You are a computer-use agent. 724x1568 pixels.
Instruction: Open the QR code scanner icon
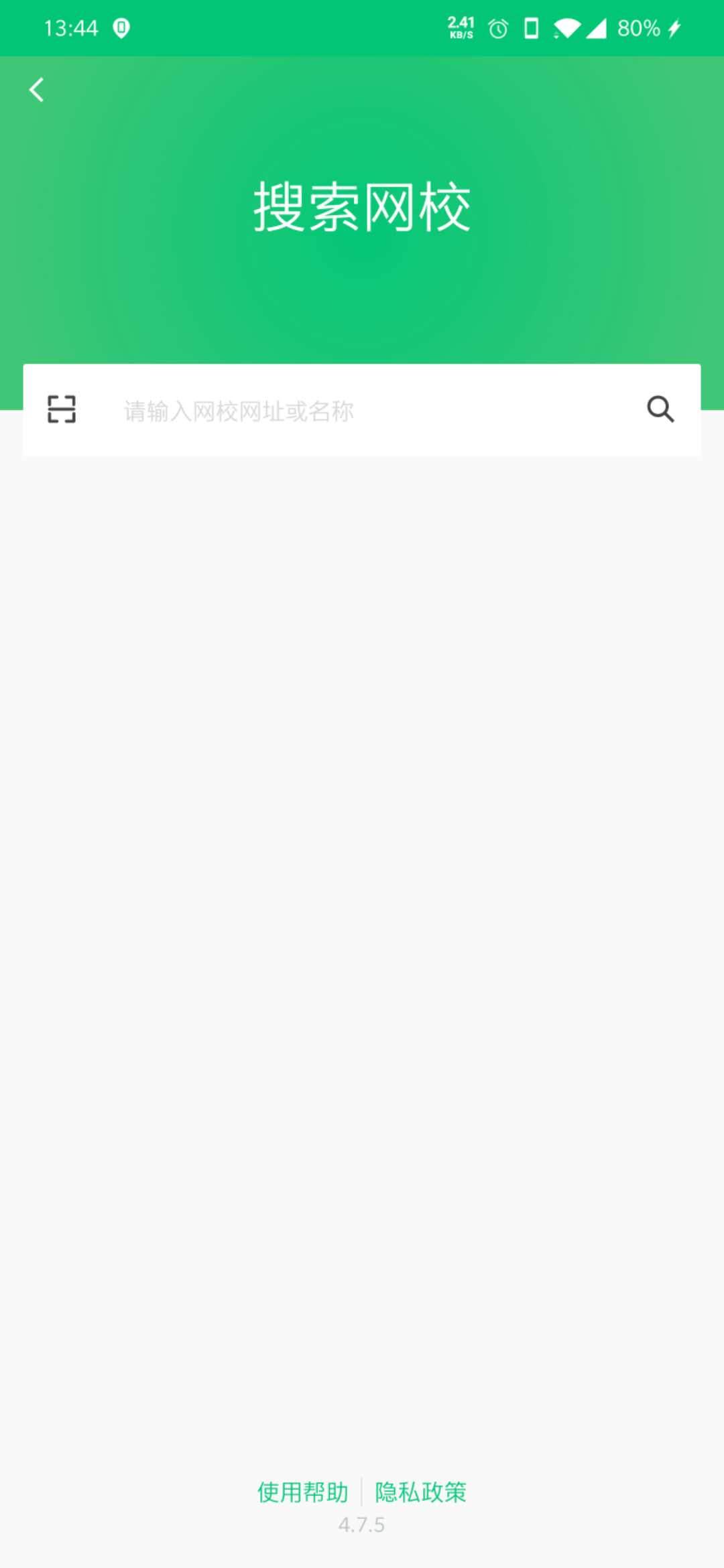tap(61, 409)
